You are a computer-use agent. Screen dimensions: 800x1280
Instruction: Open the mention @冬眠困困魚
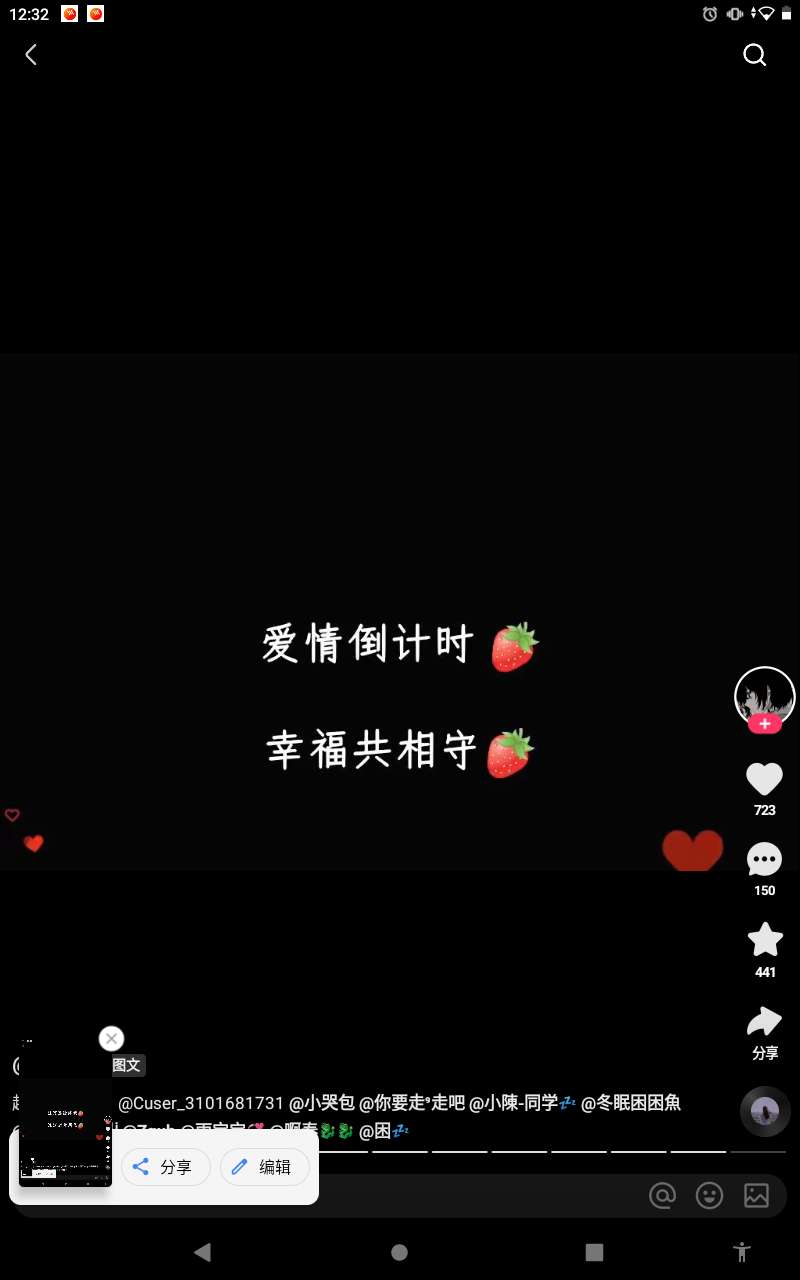[x=631, y=1103]
